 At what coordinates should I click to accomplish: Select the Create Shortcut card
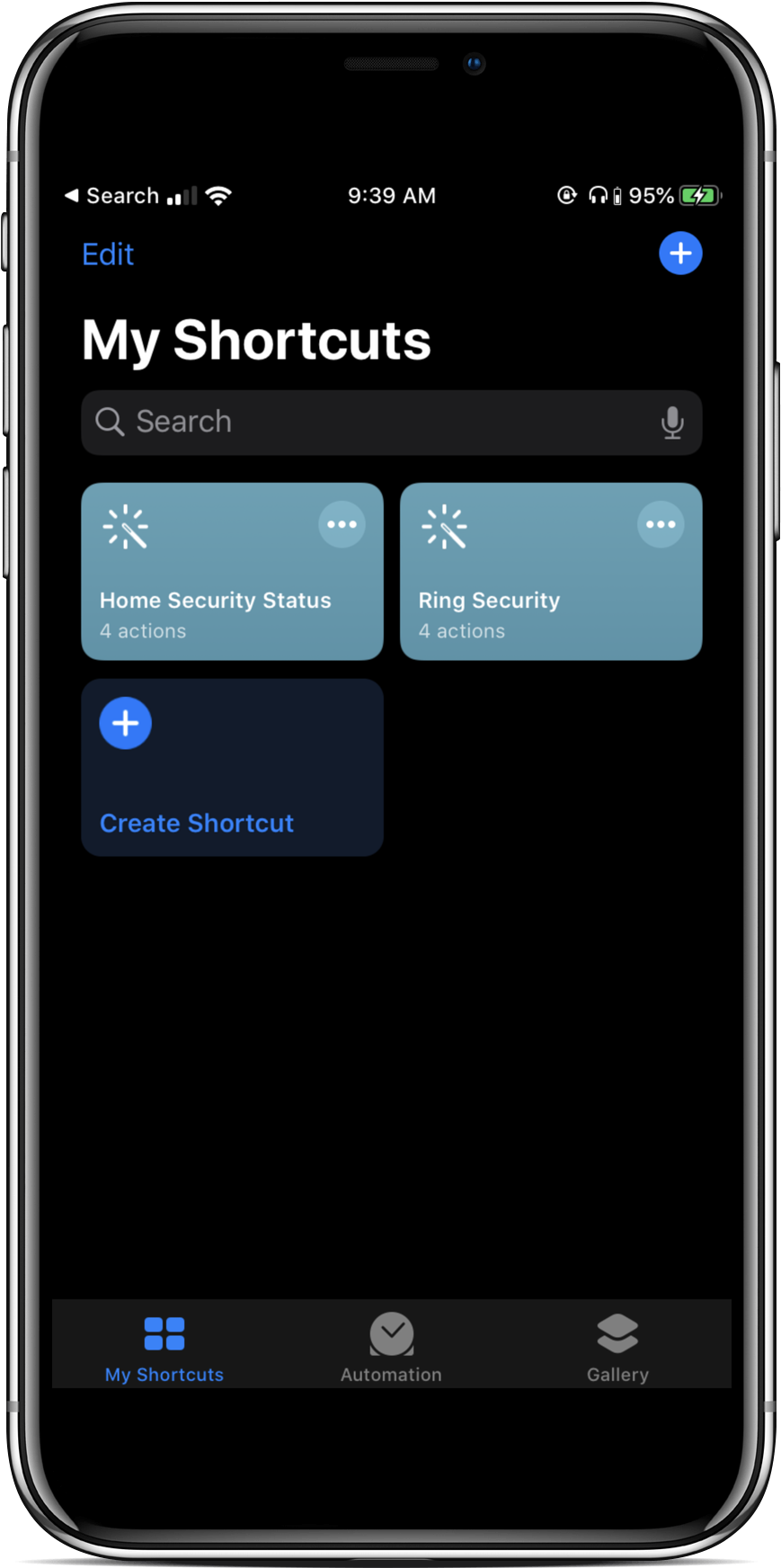click(x=232, y=767)
